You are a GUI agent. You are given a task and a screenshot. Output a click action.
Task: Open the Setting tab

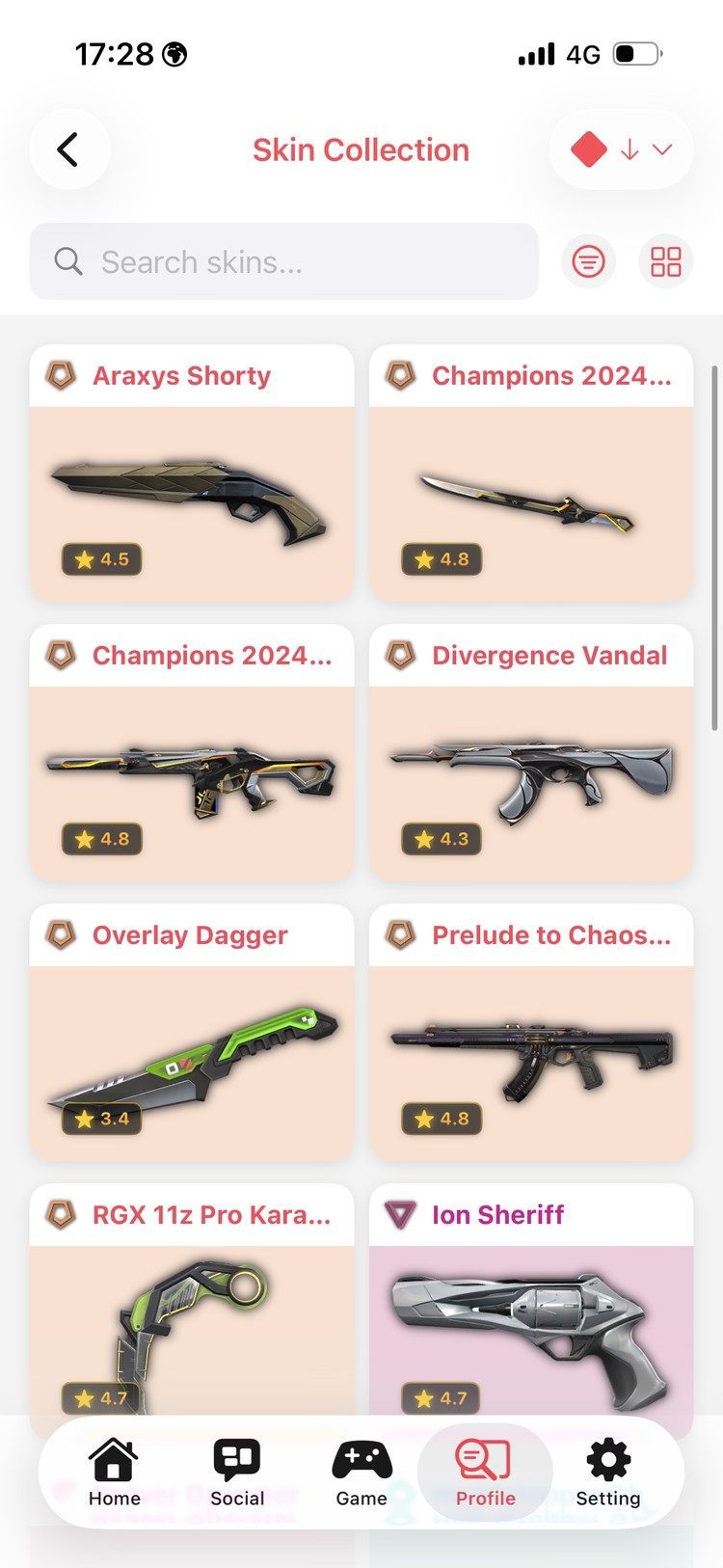point(608,1473)
